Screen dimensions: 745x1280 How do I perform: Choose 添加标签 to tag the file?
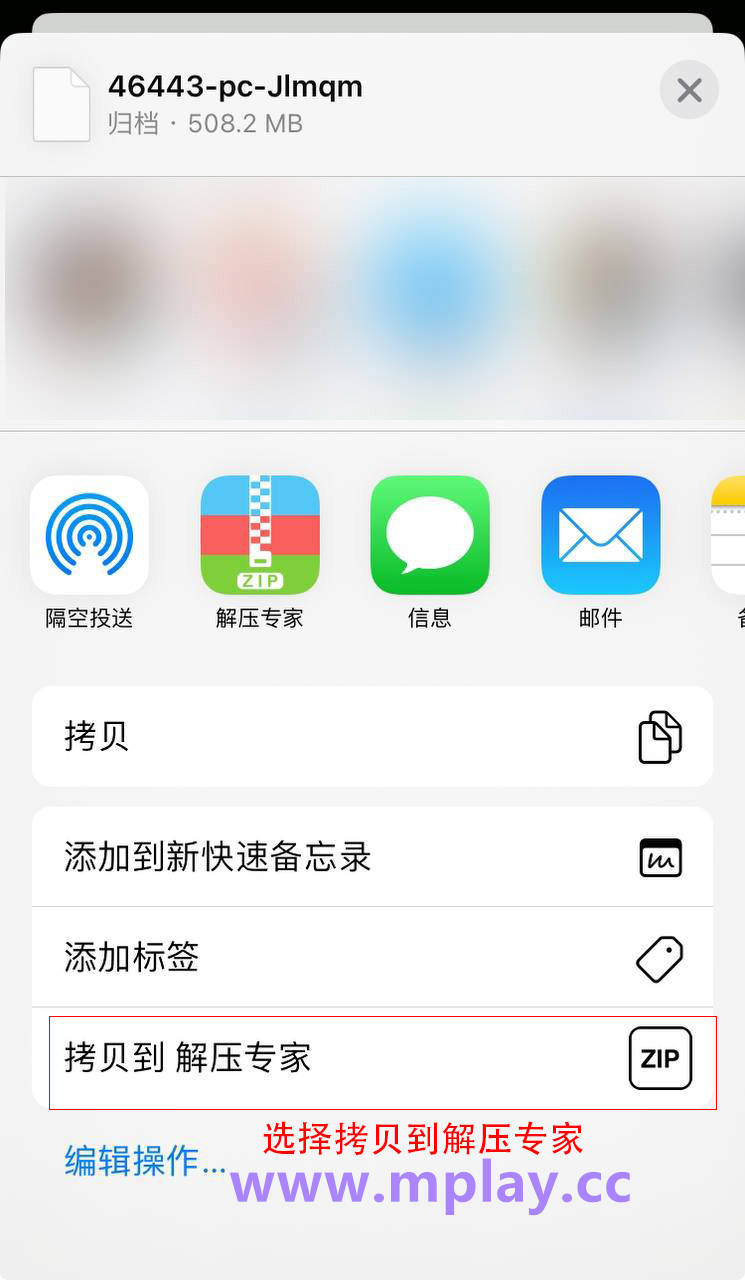[x=372, y=958]
